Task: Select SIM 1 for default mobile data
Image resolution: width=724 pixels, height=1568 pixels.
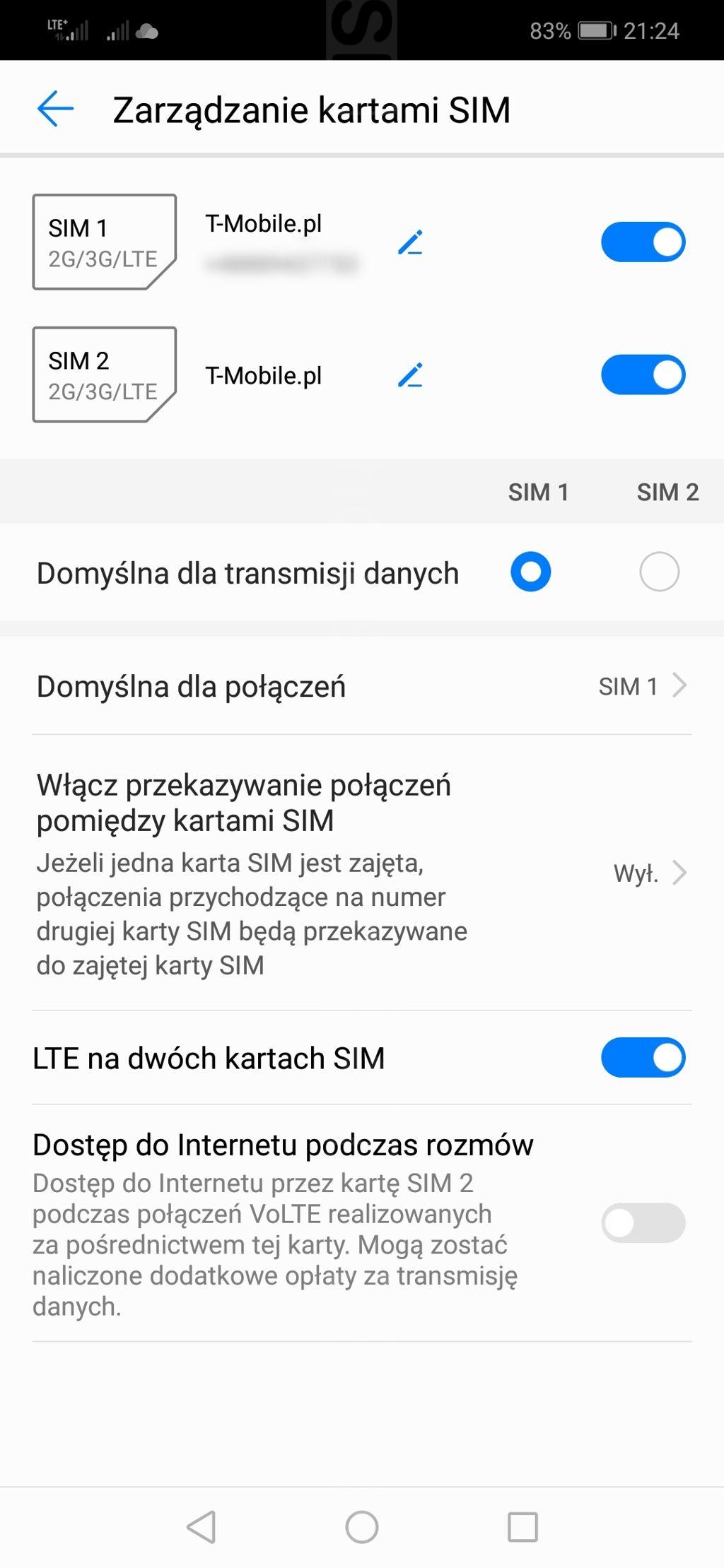Action: point(530,572)
